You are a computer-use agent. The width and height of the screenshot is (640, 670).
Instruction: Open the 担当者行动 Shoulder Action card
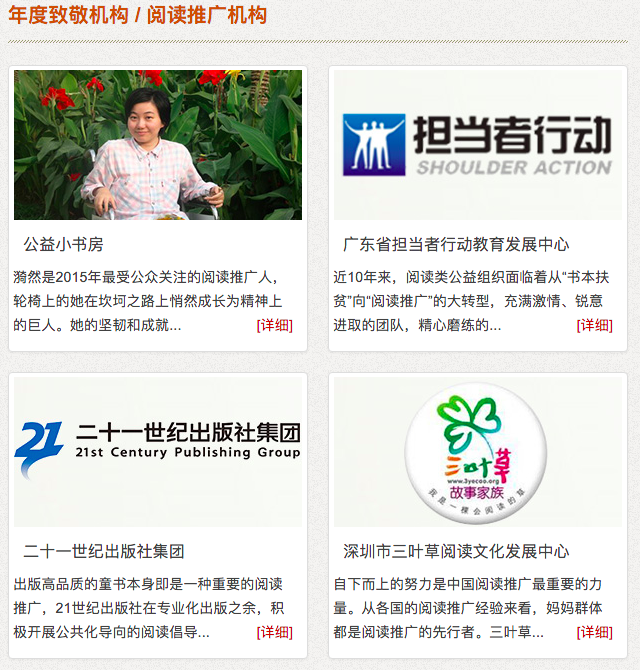point(478,145)
